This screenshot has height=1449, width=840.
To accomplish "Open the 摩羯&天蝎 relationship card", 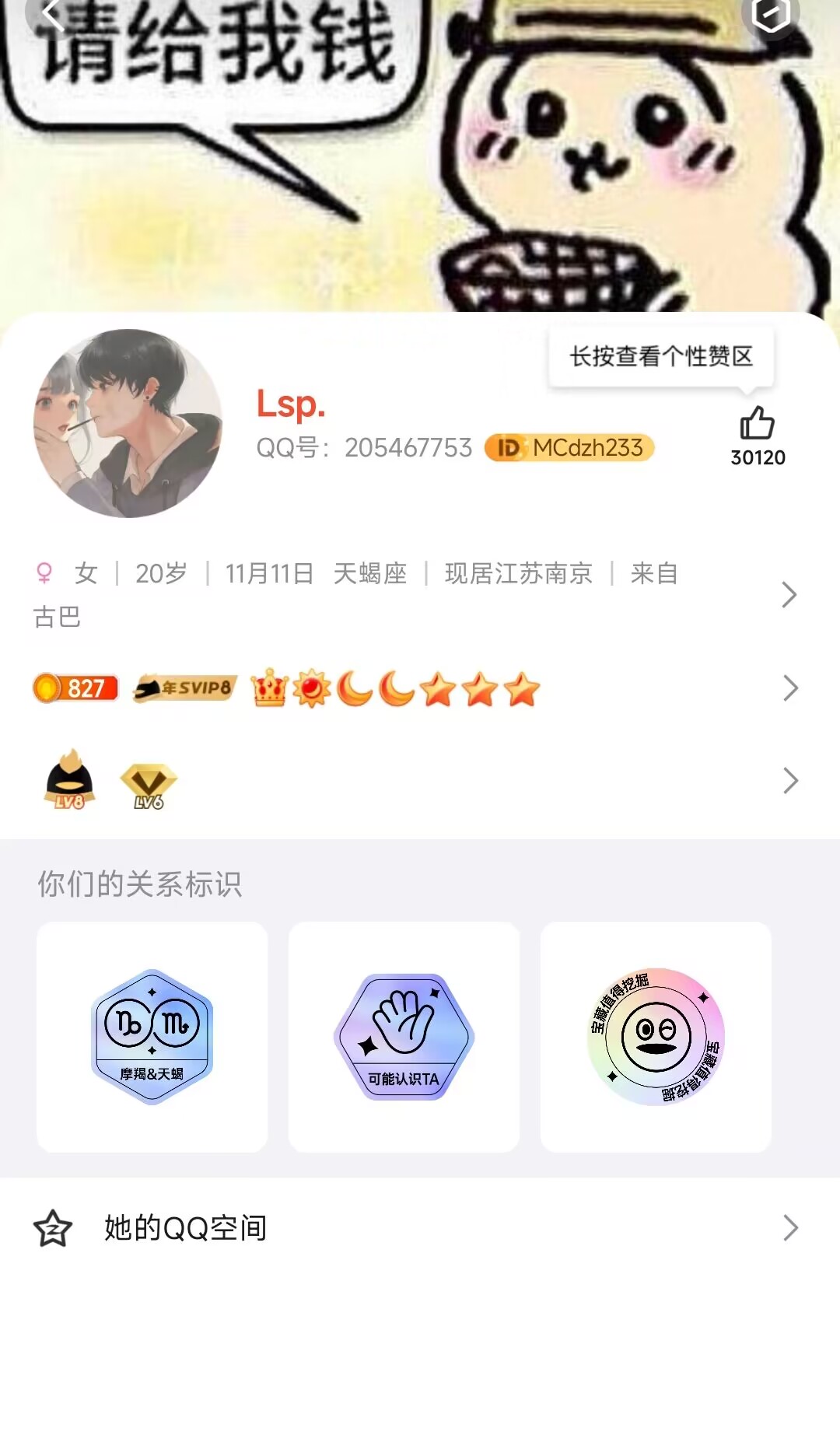I will tap(152, 1037).
